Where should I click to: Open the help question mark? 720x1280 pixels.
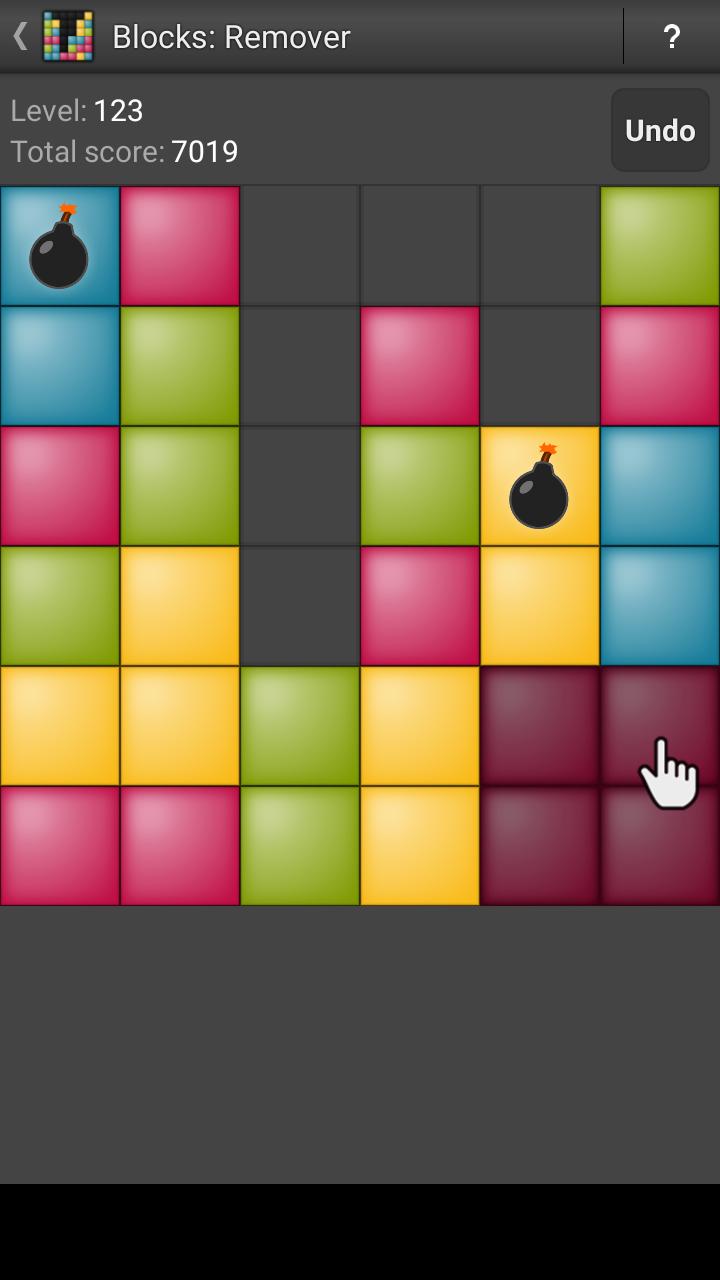coord(671,37)
